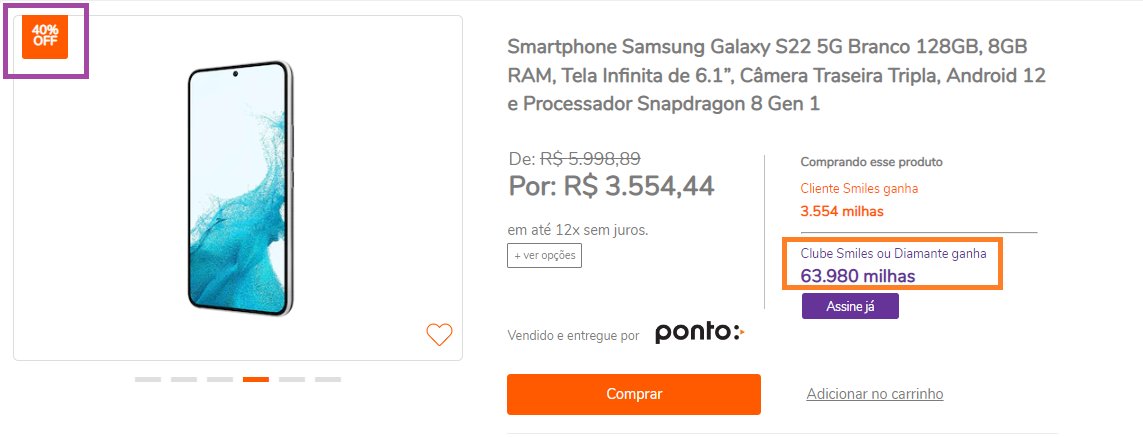Expand the + ver opções installment options

coord(544,255)
